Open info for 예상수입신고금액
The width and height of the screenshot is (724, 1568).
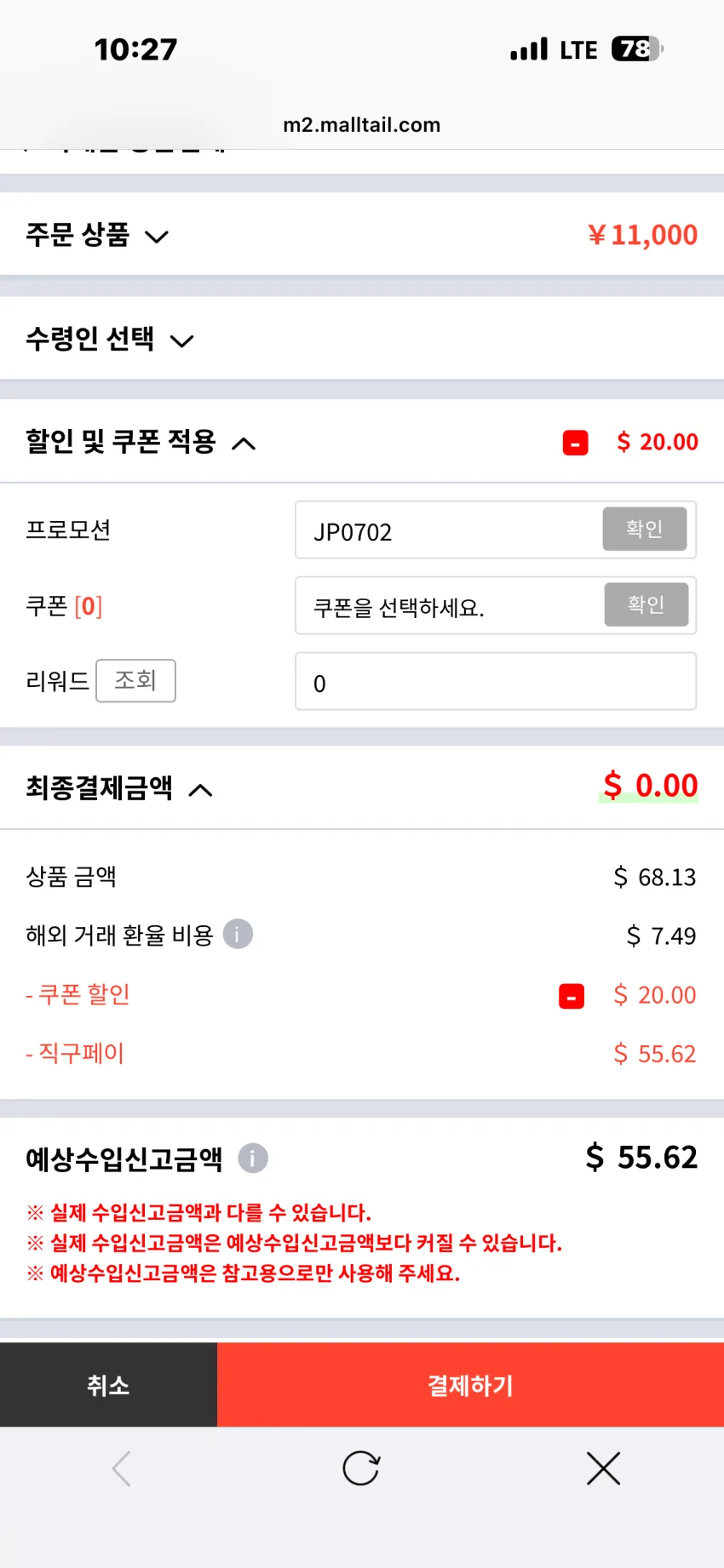coord(252,1159)
